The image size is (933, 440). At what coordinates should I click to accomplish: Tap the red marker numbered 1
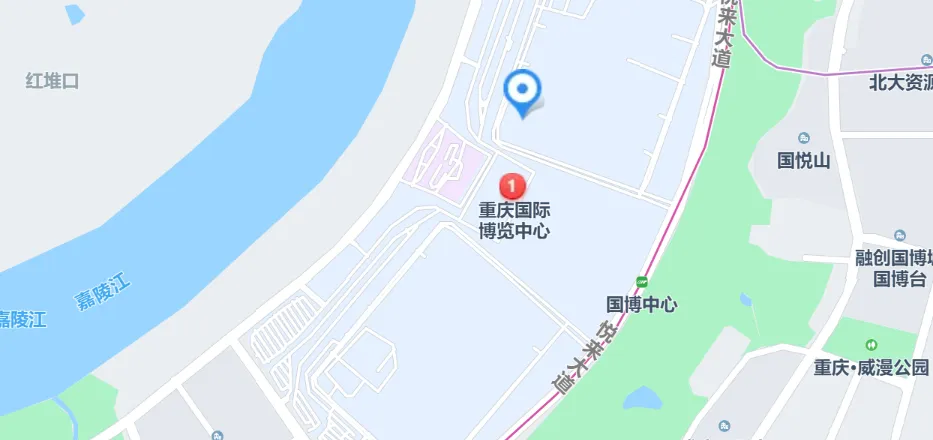512,185
